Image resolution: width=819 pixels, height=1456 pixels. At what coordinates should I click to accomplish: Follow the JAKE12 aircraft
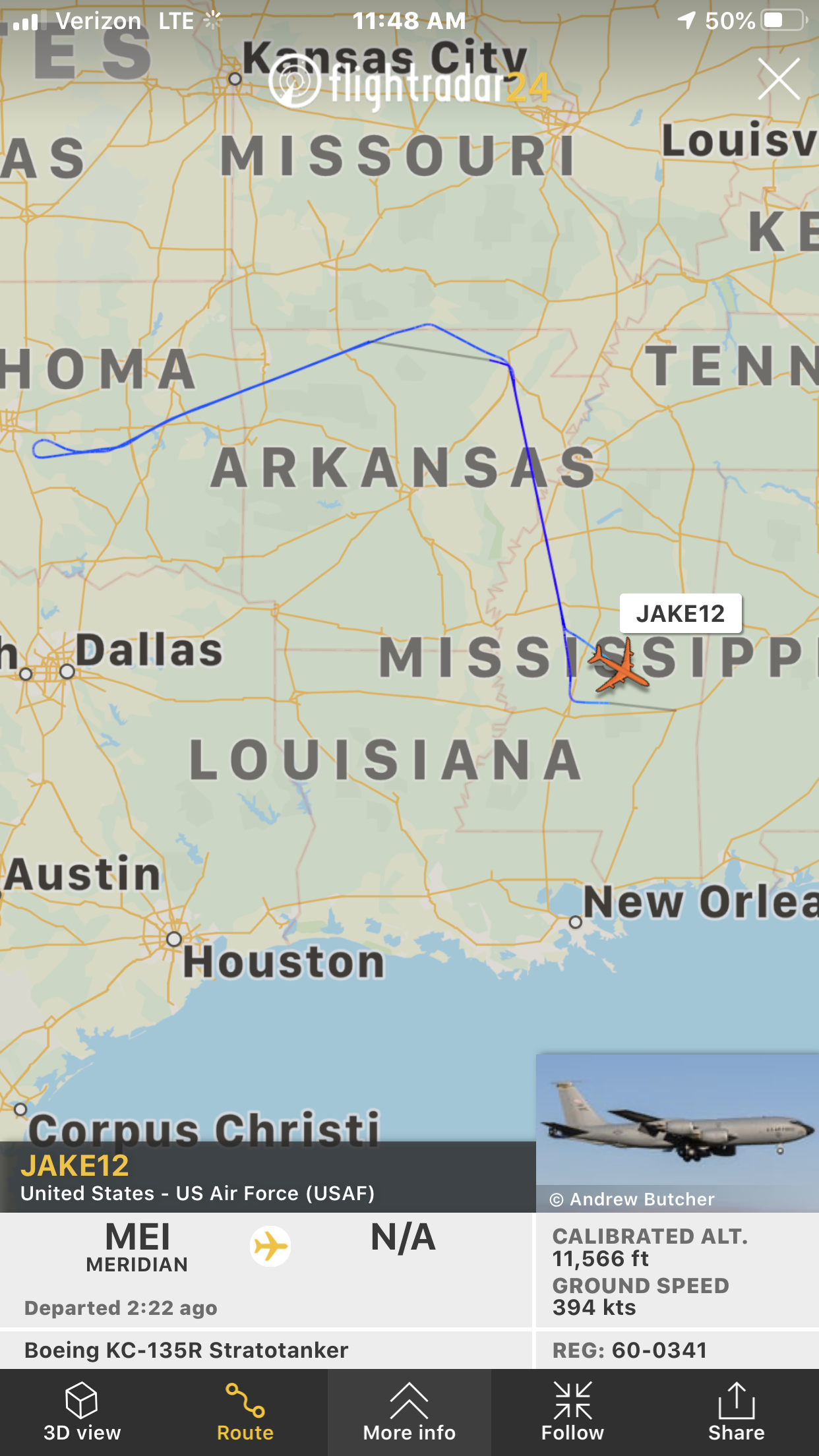pos(572,1412)
